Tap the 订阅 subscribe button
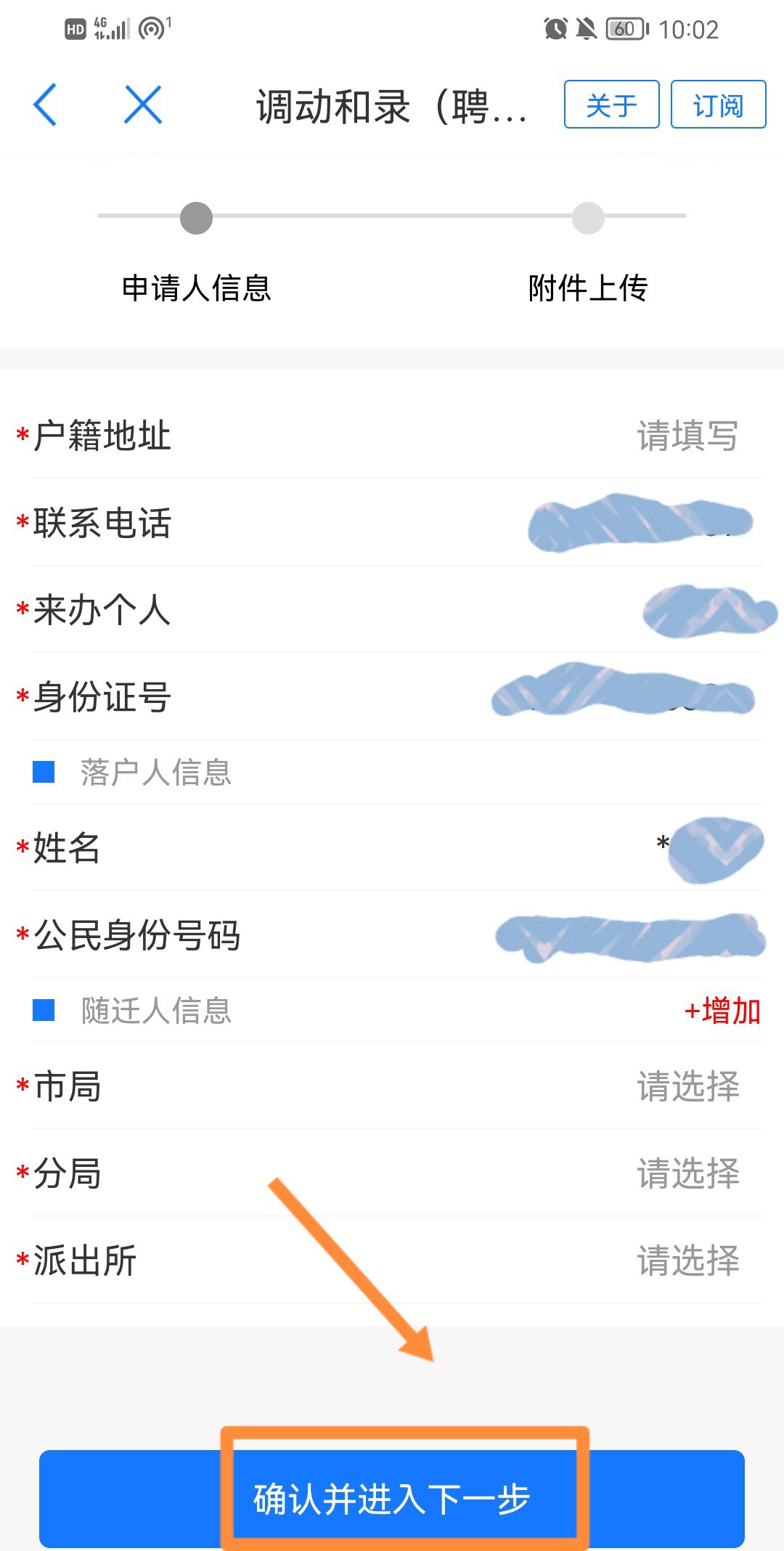 718,105
